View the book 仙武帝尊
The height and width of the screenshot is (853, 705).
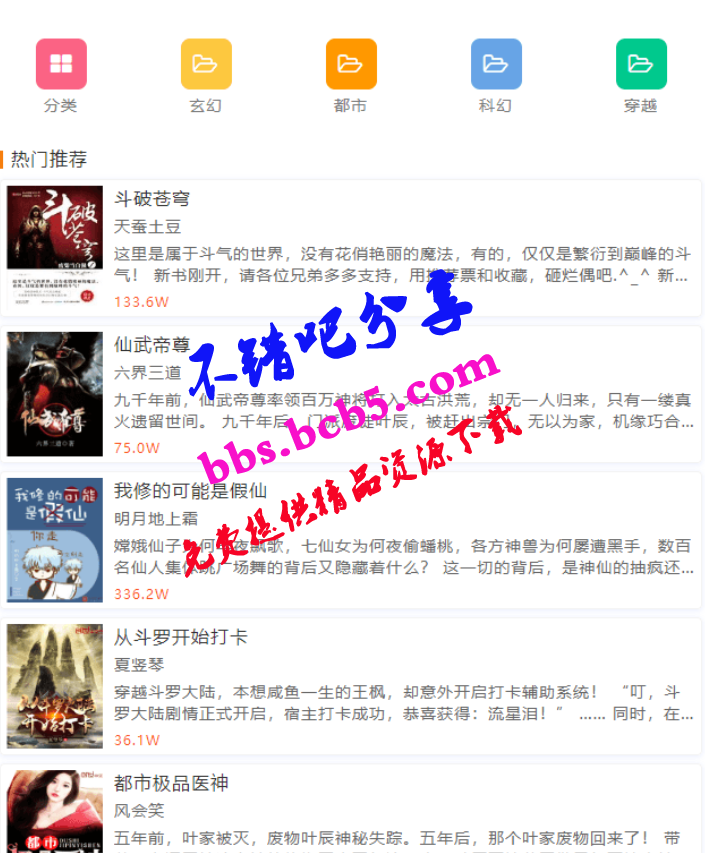152,345
